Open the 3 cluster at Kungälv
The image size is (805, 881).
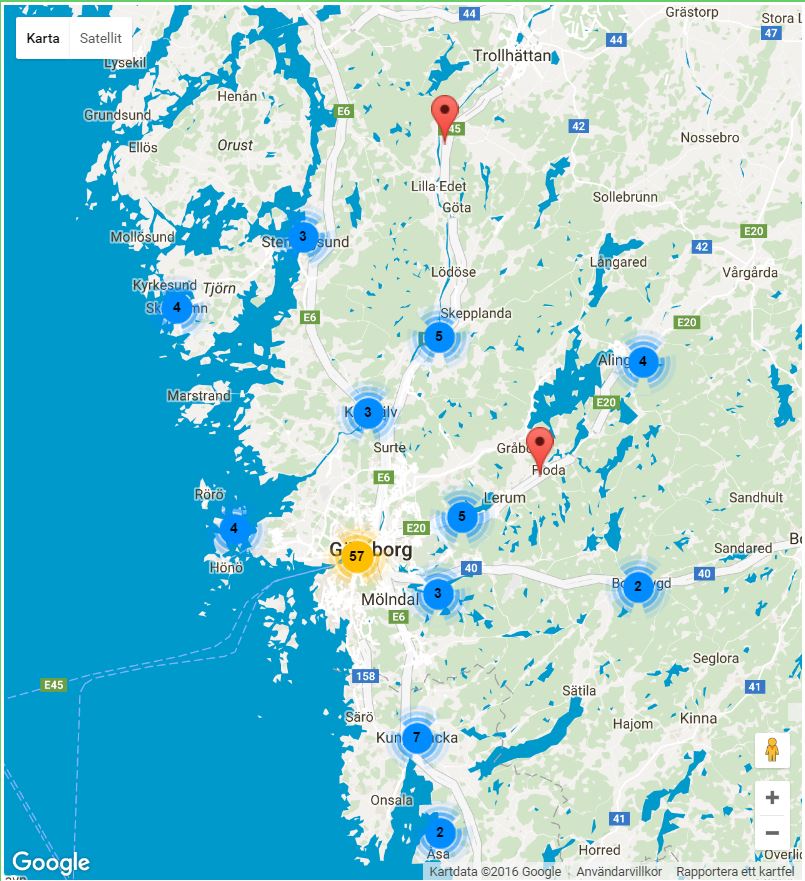[x=367, y=412]
